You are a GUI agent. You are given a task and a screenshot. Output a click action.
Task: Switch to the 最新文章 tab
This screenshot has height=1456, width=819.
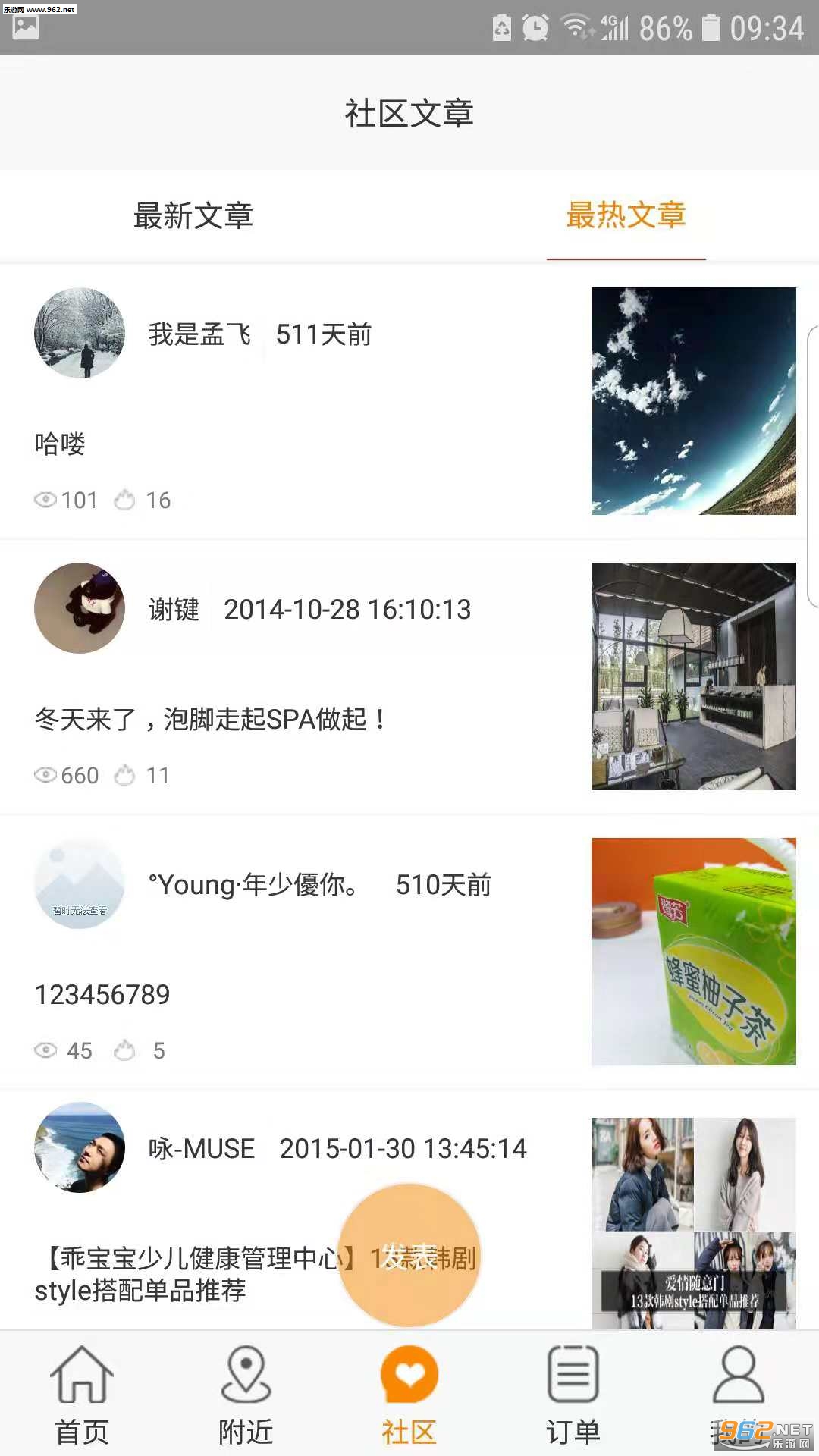point(193,216)
